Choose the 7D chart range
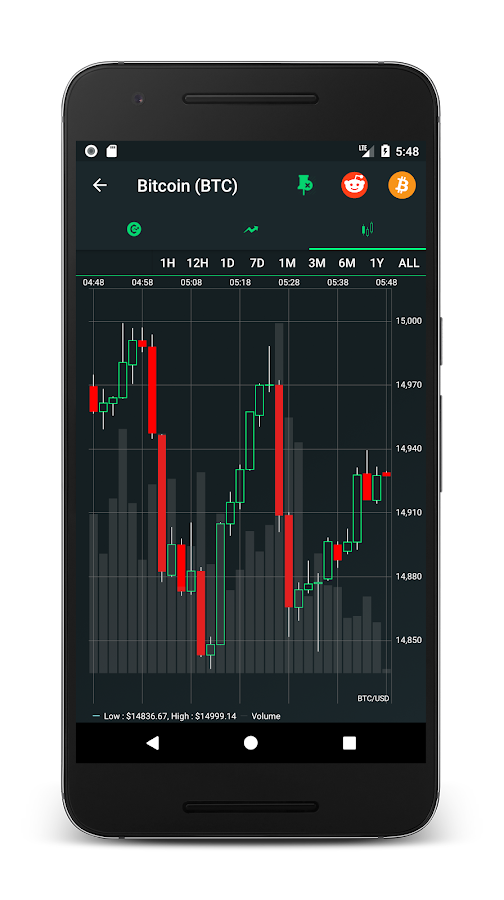Viewport: 504px width, 900px height. click(257, 263)
